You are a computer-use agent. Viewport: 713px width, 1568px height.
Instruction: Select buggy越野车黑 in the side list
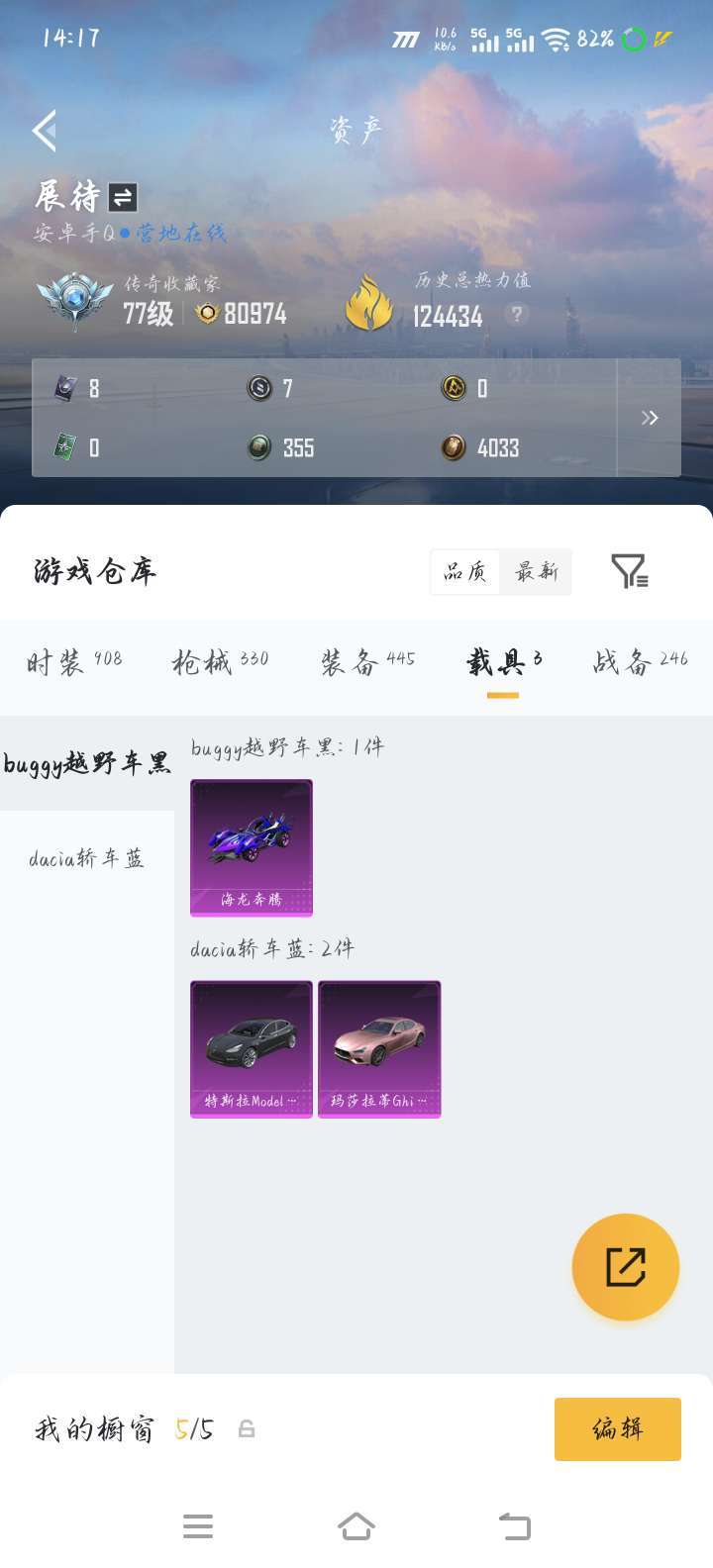tap(87, 763)
